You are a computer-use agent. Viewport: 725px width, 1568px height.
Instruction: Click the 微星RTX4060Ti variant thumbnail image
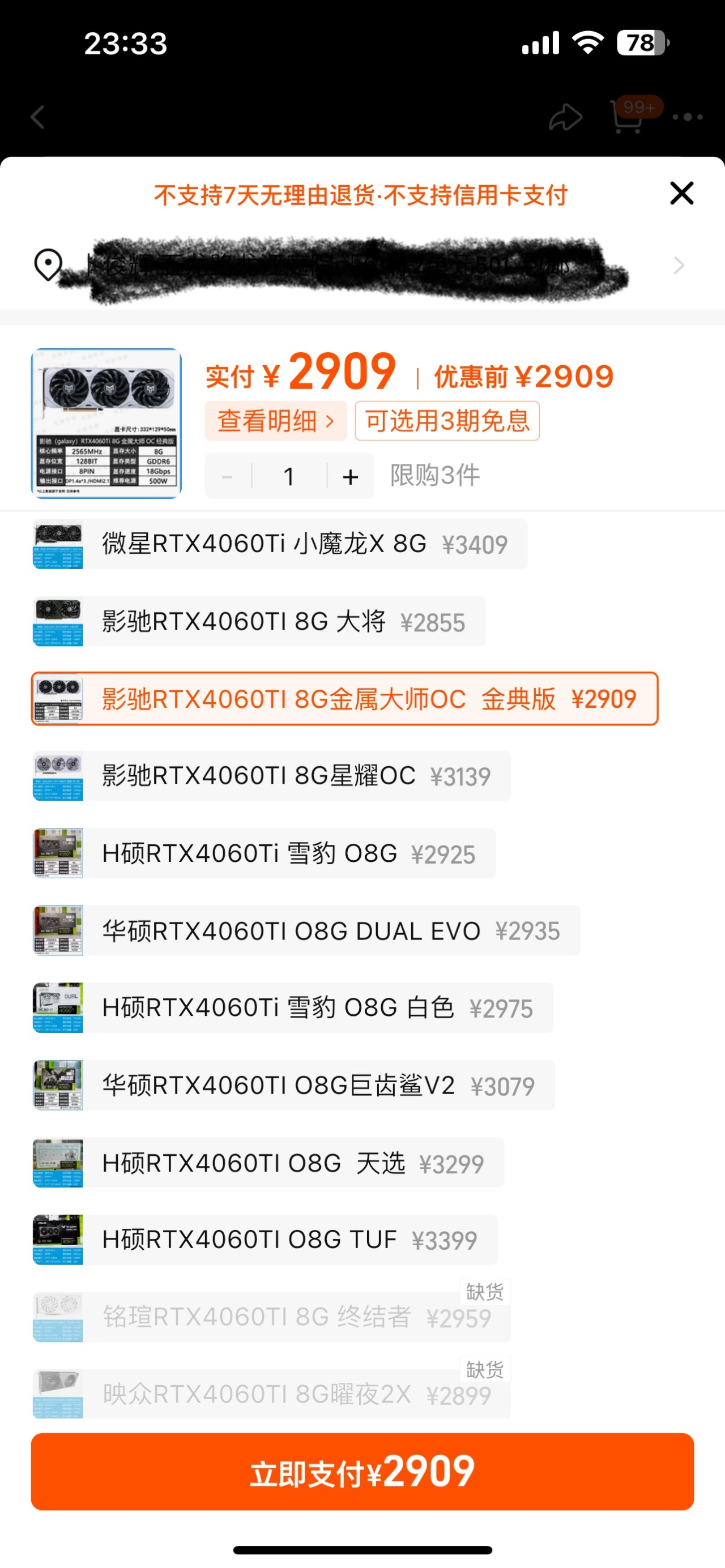(x=58, y=544)
